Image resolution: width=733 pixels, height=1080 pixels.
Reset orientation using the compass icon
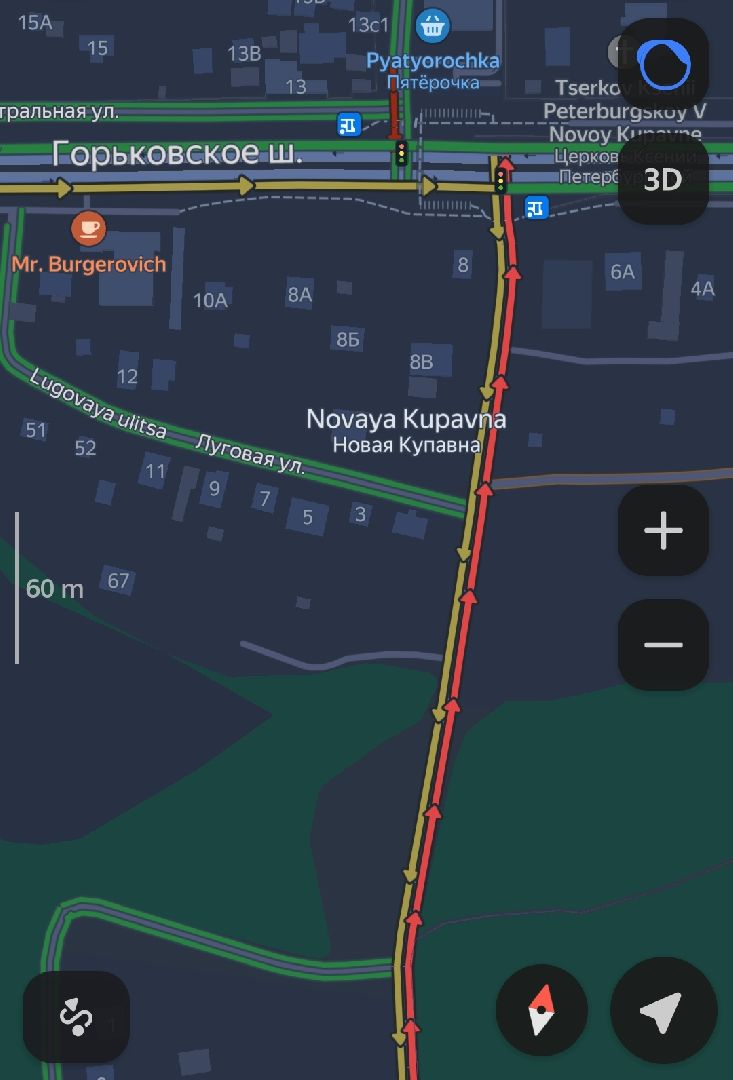(x=541, y=1010)
